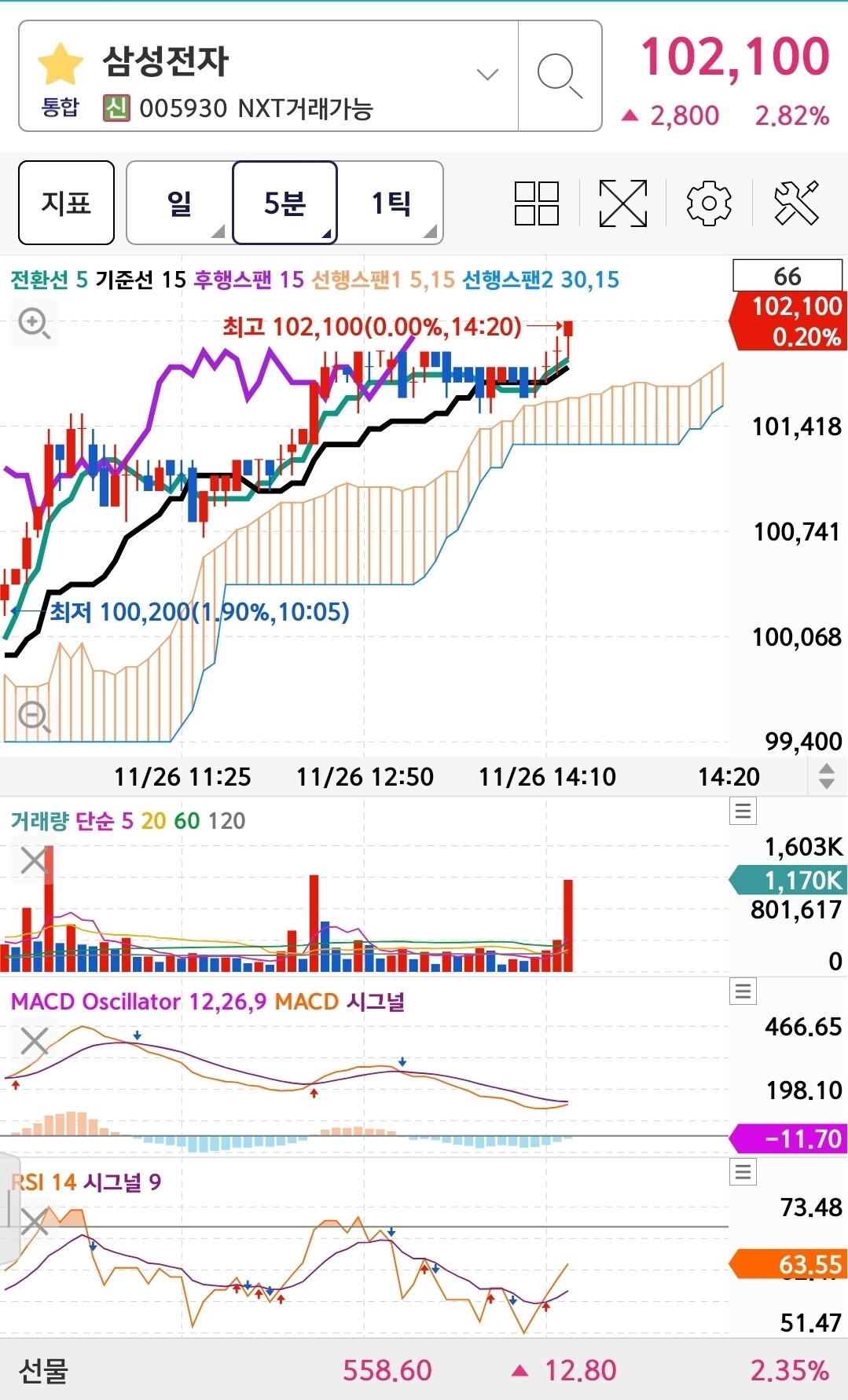The image size is (848, 1400).
Task: Open the chart drawing tools
Action: coord(795,203)
